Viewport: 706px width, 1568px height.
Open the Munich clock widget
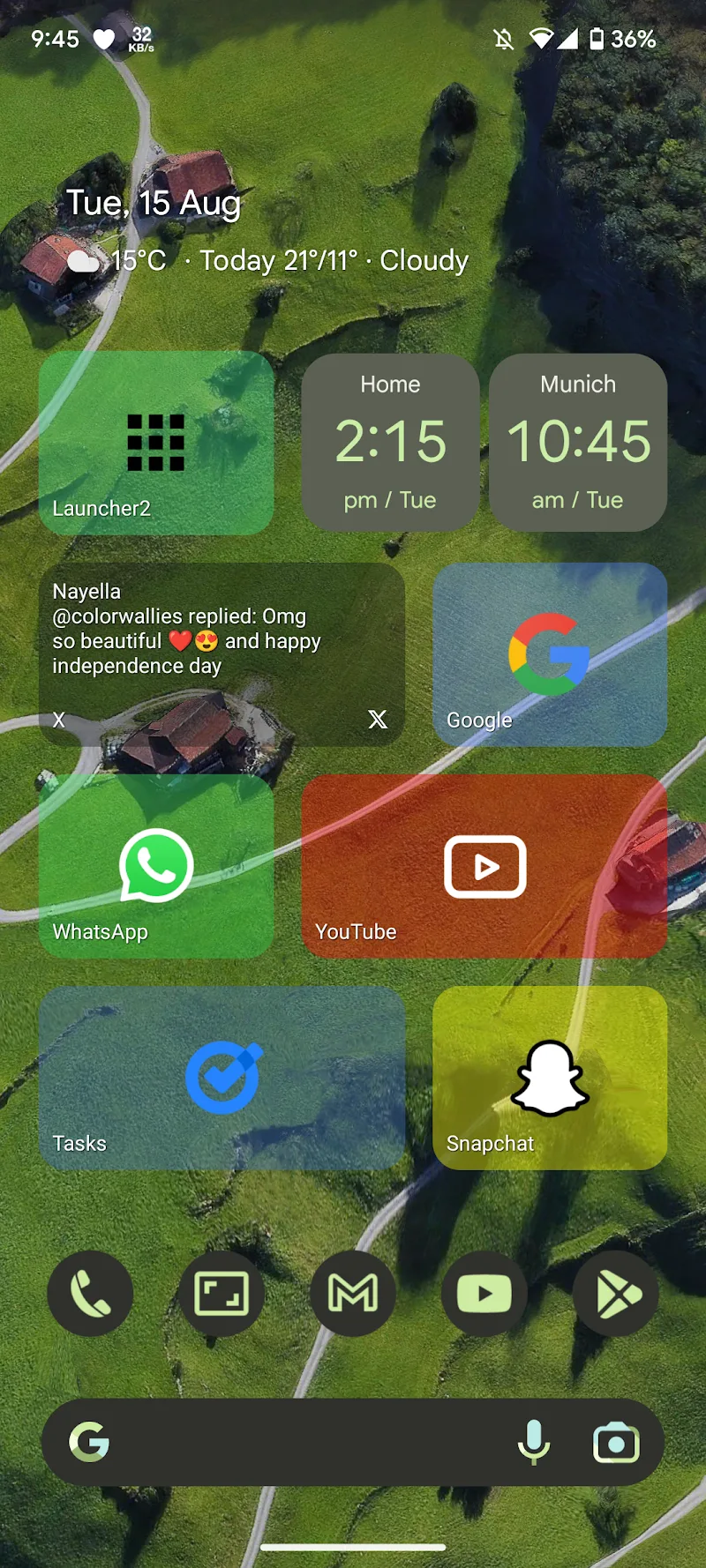tap(578, 443)
